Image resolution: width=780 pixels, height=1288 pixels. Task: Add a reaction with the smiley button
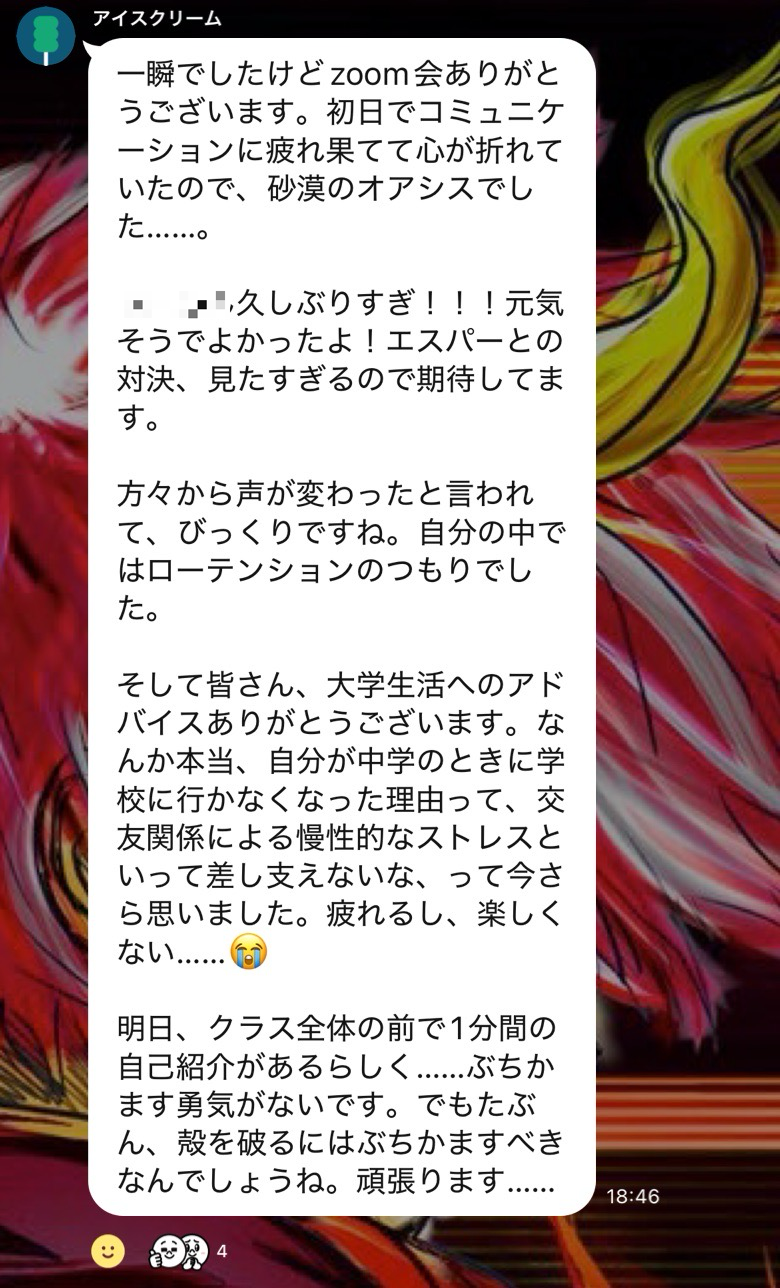(x=108, y=1250)
